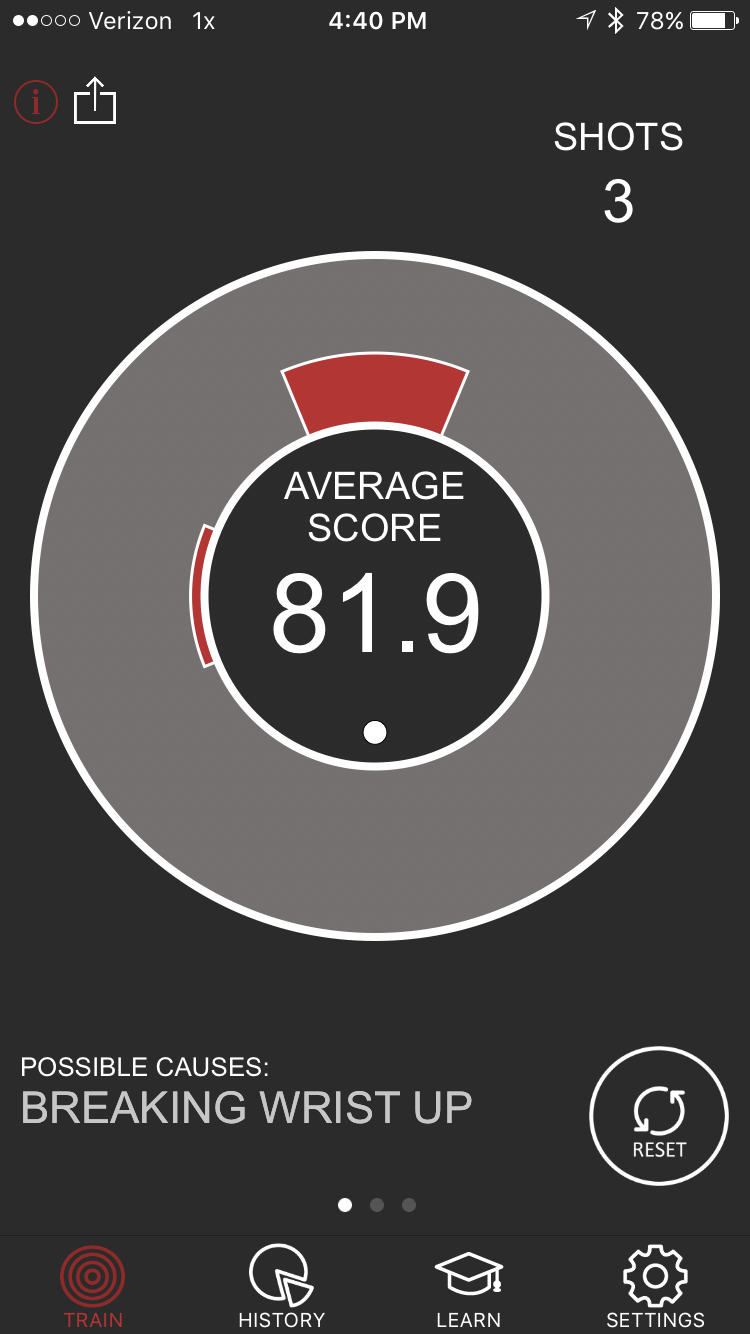This screenshot has height=1334, width=750.
Task: Tap the Reset button
Action: [658, 1116]
